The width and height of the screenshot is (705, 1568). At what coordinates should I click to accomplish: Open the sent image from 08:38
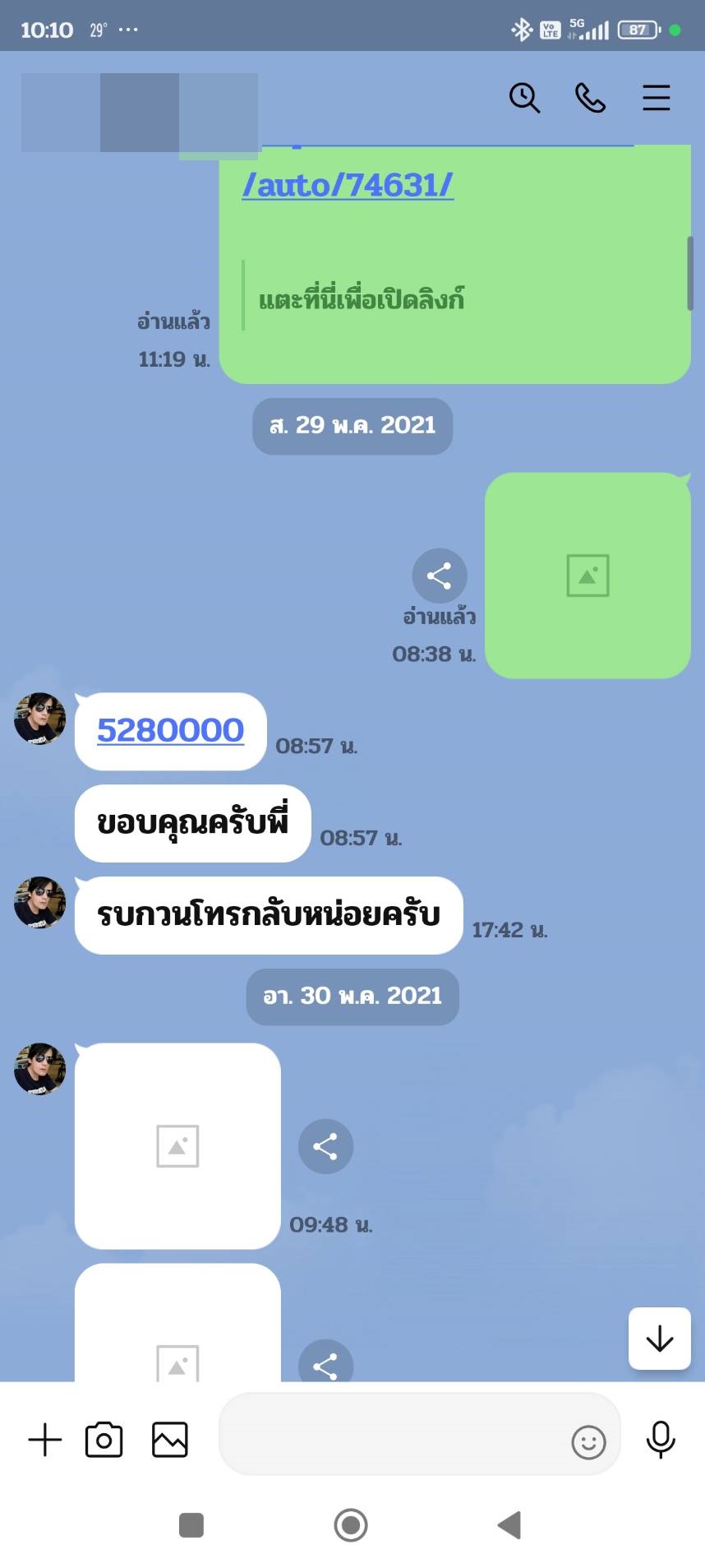click(x=587, y=576)
